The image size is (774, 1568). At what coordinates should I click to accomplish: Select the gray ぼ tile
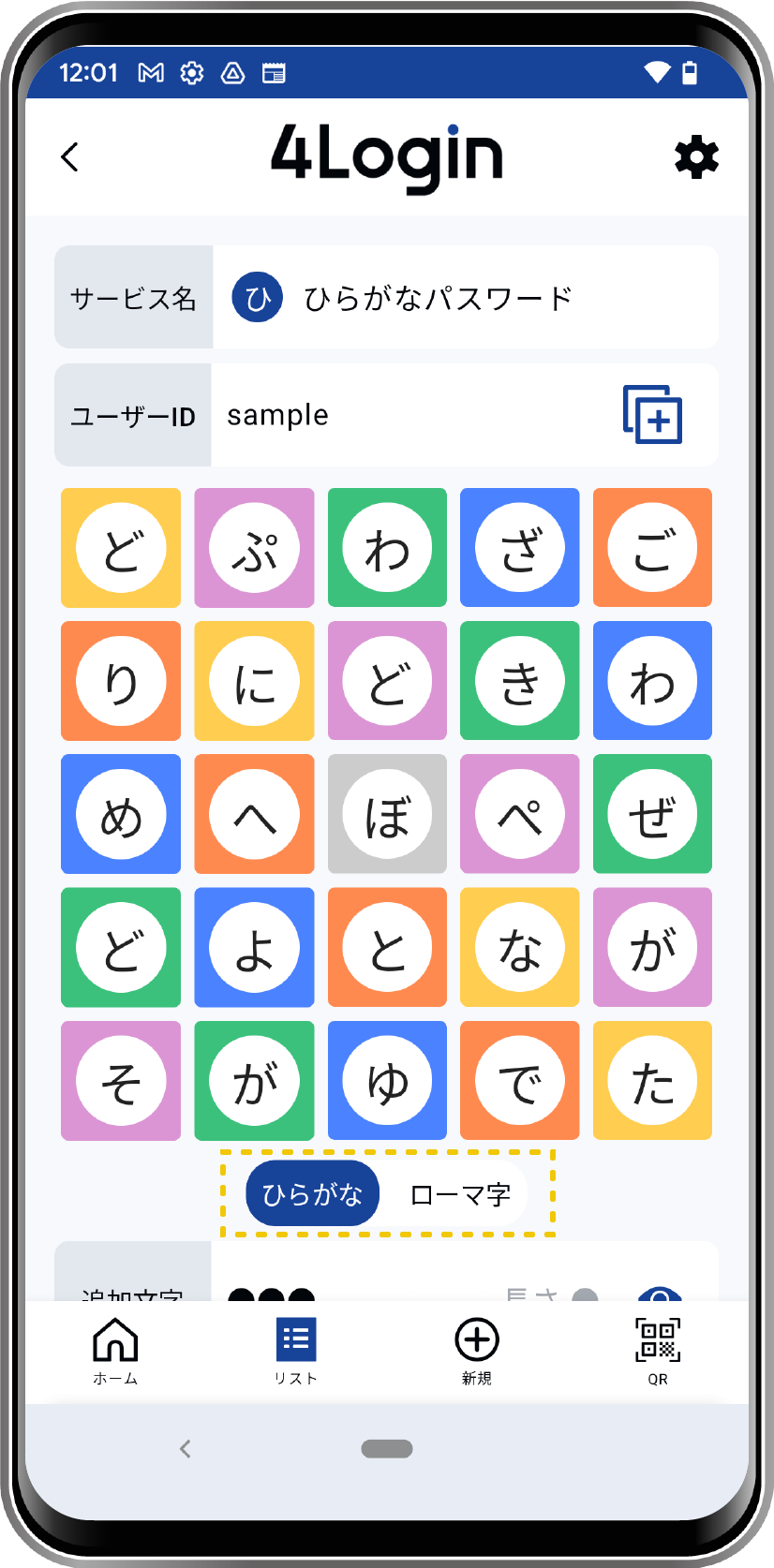coord(387,814)
